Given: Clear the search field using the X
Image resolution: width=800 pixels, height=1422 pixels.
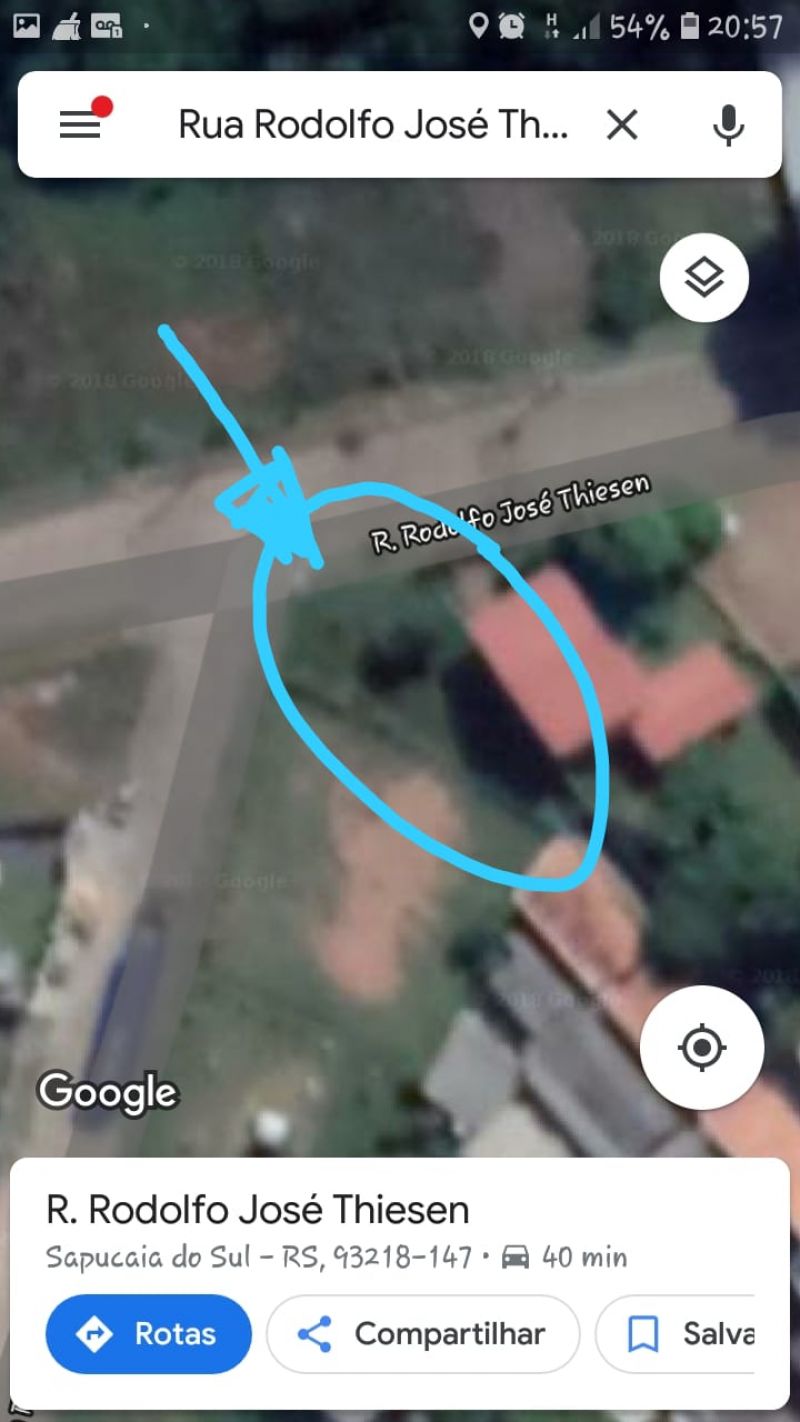Looking at the screenshot, I should pos(622,124).
